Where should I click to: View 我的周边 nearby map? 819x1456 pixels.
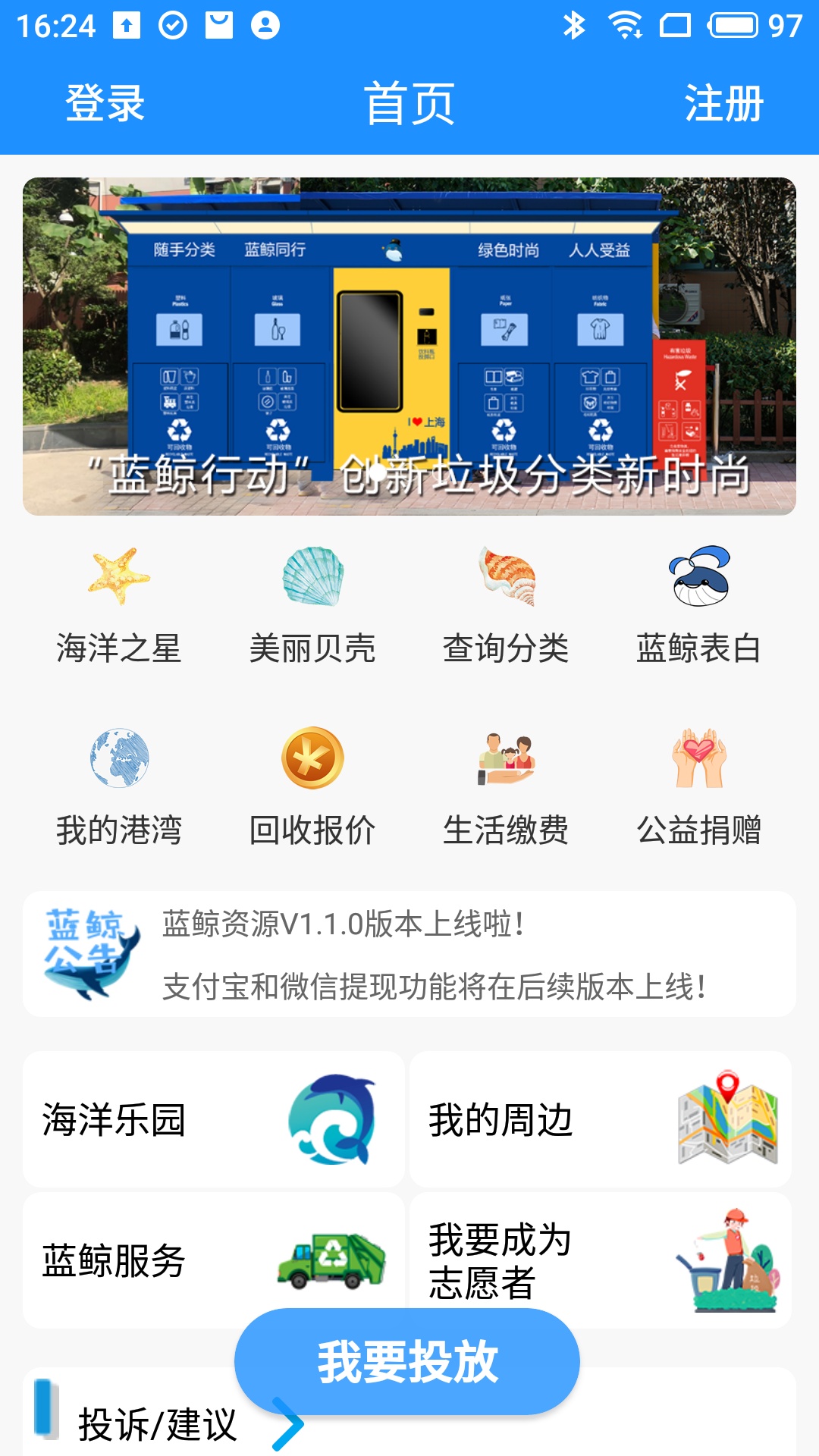pyautogui.click(x=601, y=1119)
